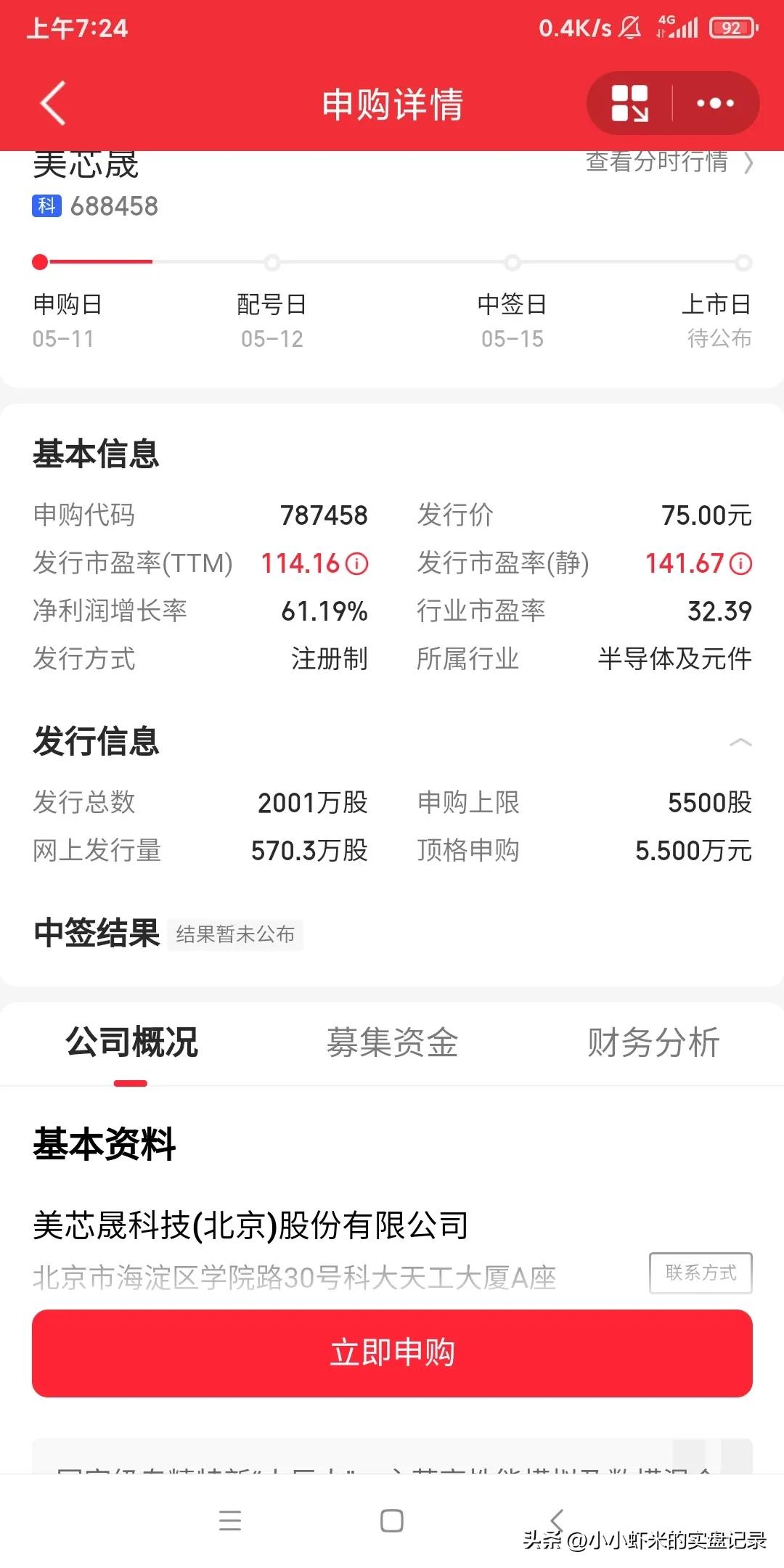
Task: Show info for 发行市盈率(TTM) 114.16
Action: tap(356, 563)
